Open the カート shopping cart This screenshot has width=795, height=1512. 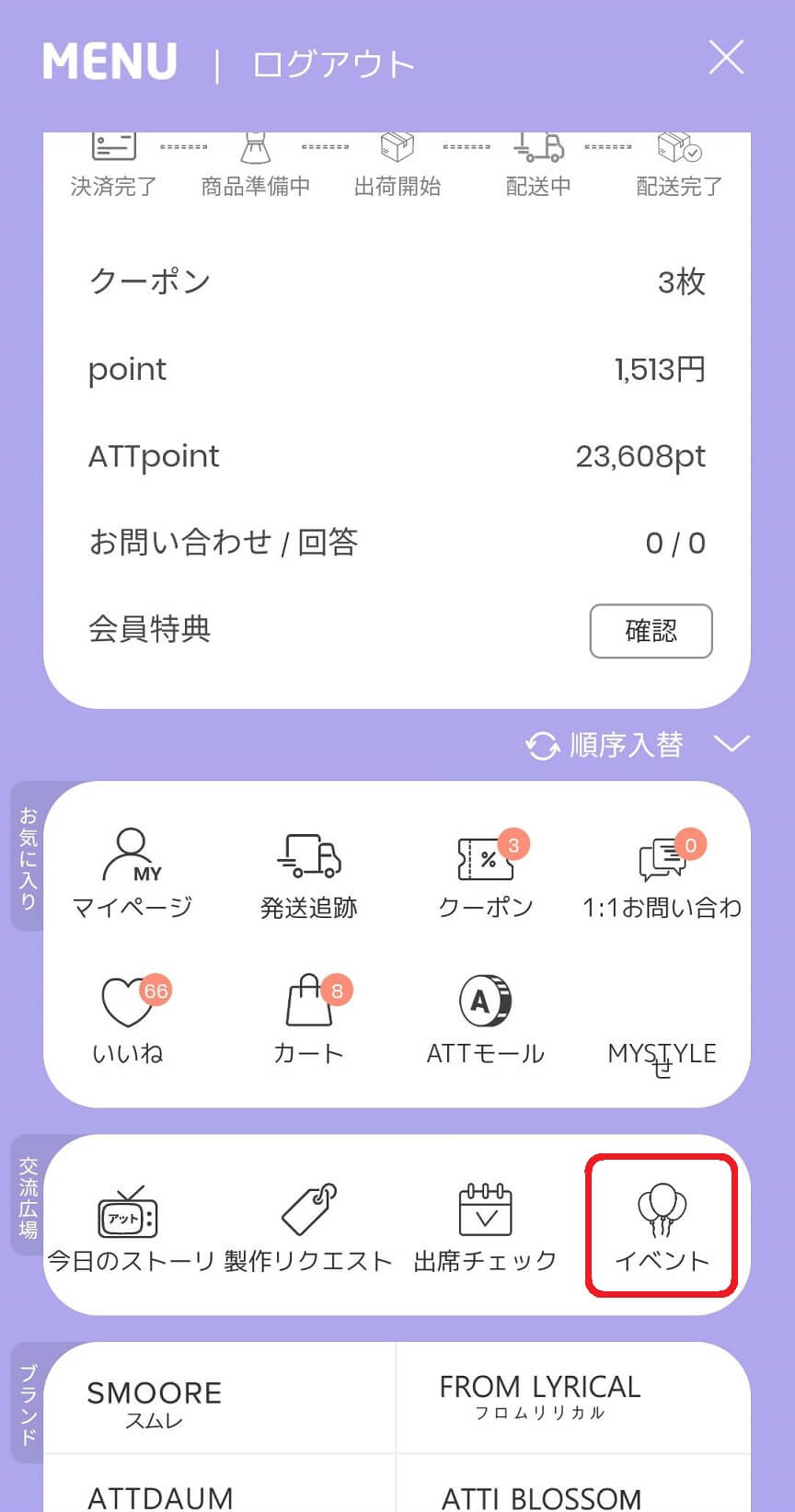coord(308,1019)
